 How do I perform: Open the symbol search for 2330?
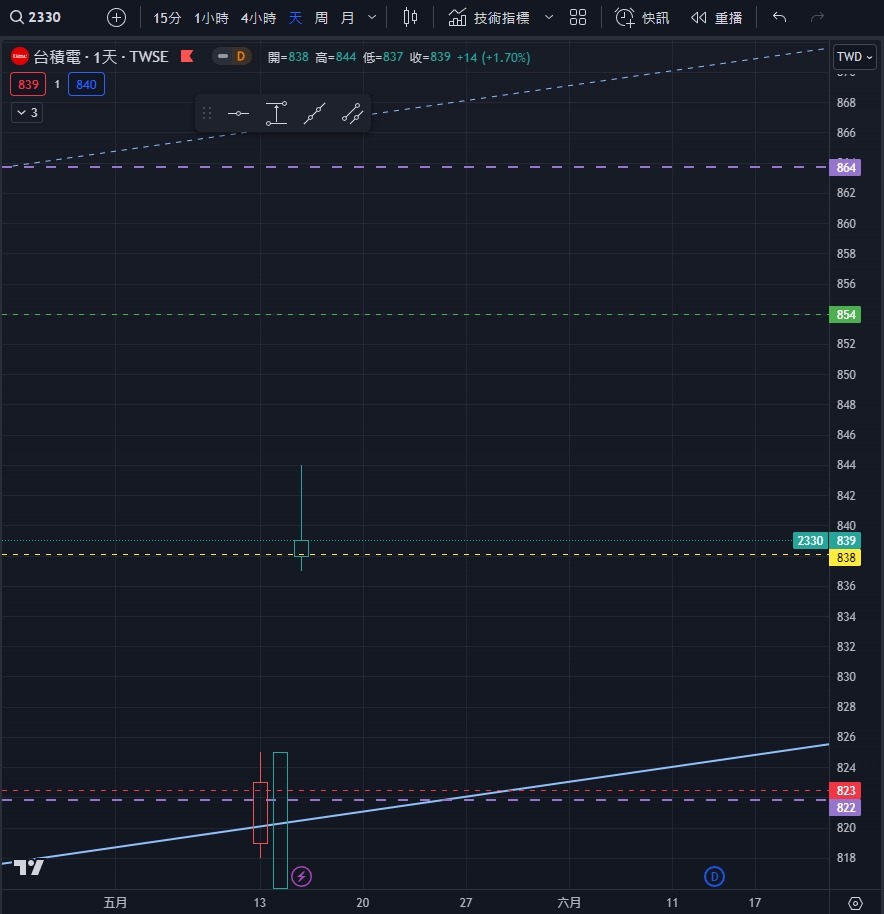tap(36, 17)
